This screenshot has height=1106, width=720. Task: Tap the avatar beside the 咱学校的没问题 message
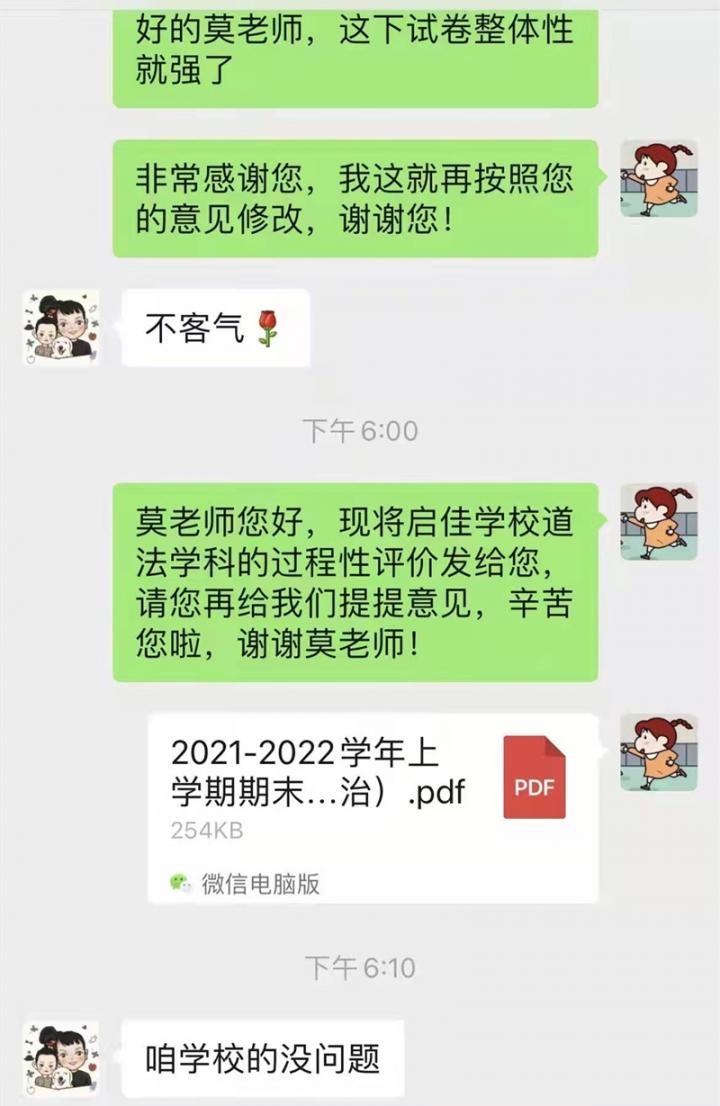(x=61, y=1058)
